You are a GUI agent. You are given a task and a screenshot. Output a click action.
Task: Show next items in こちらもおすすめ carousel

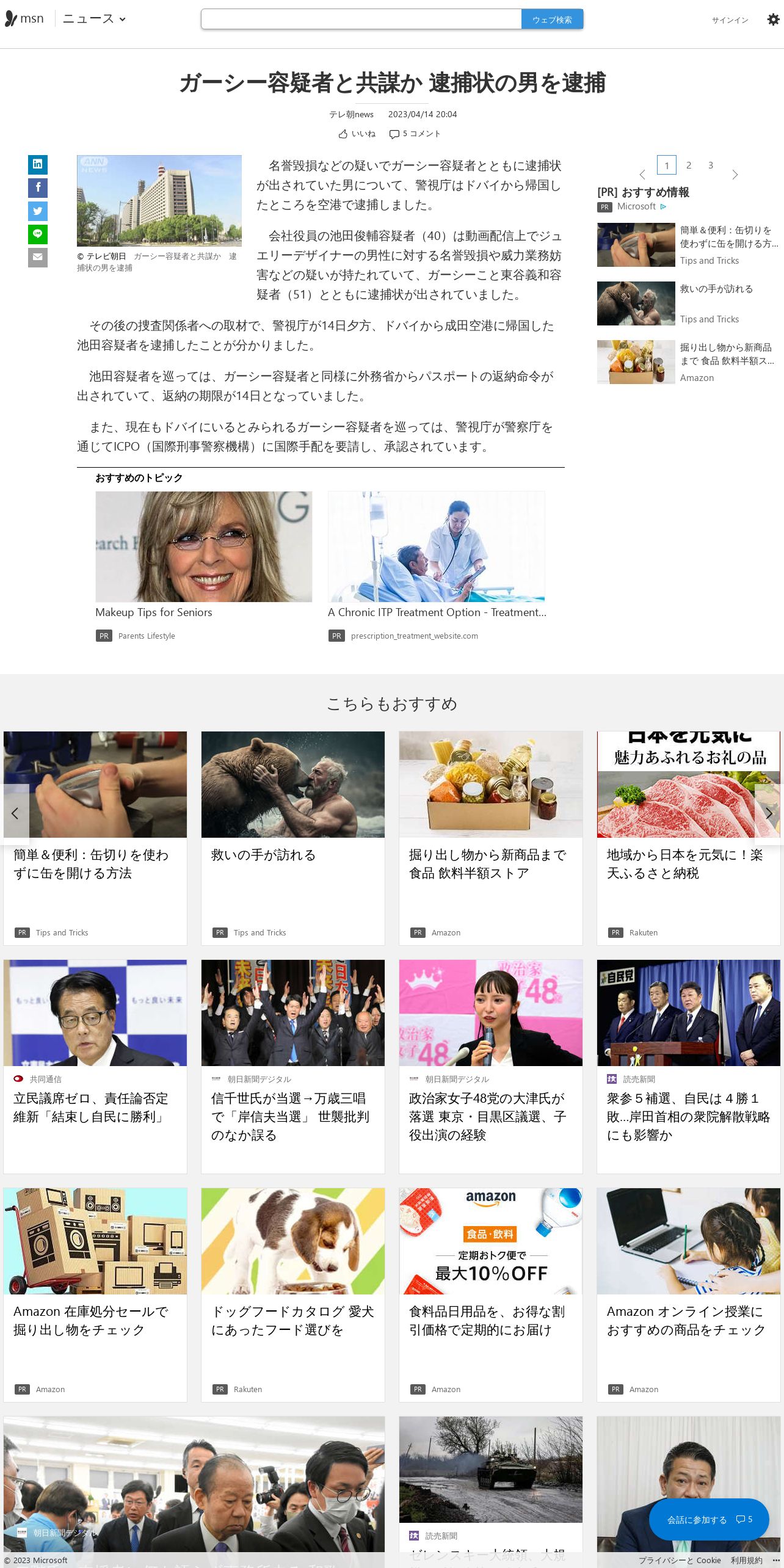(x=769, y=813)
